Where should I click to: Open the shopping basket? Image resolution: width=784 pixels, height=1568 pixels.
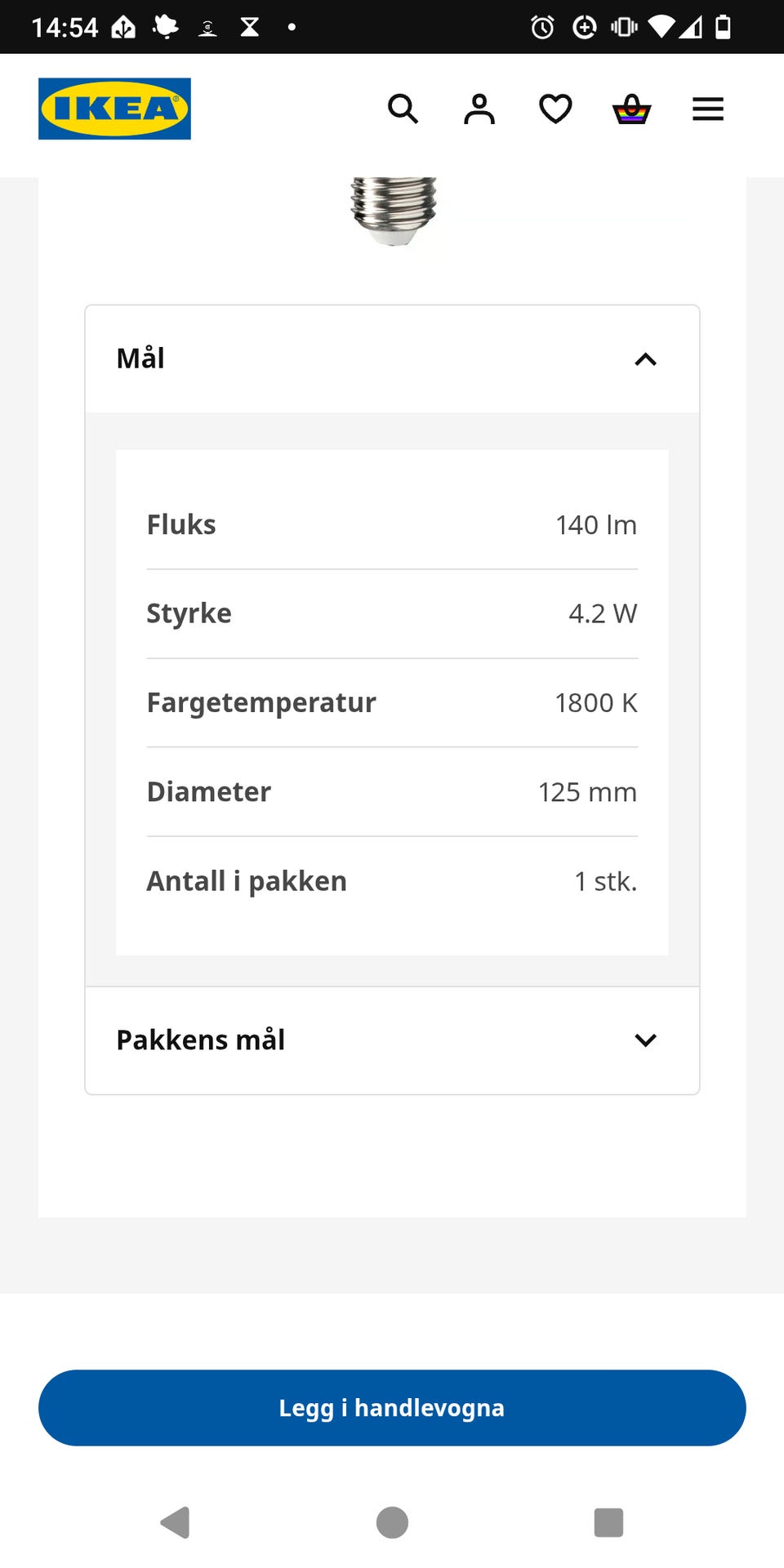pyautogui.click(x=631, y=109)
